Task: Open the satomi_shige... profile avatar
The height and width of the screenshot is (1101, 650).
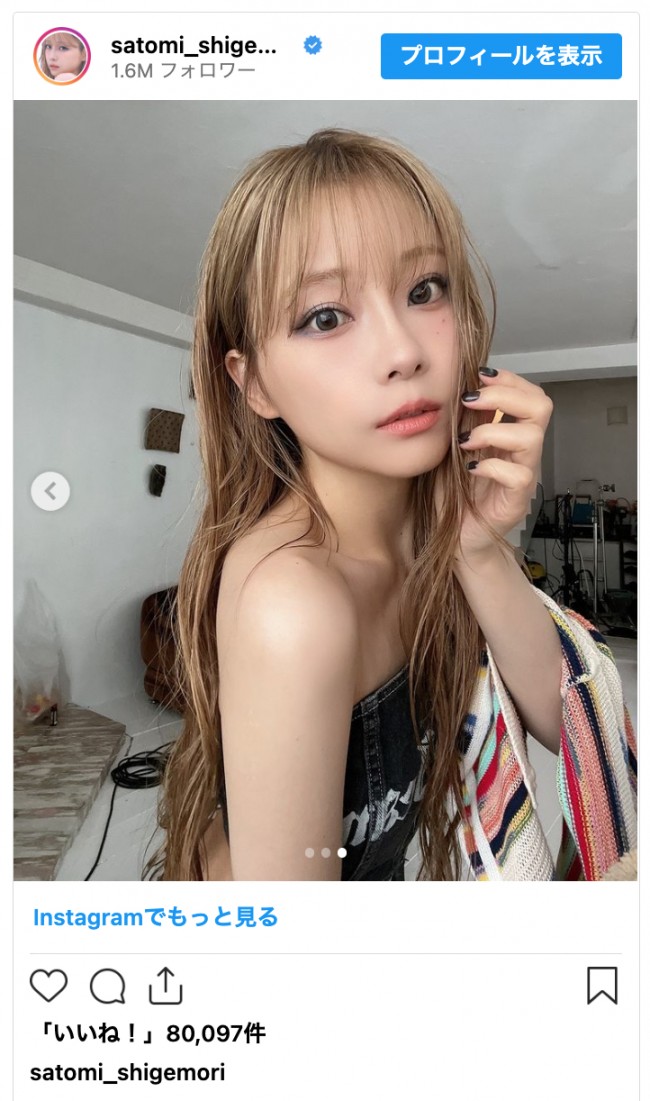Action: pyautogui.click(x=62, y=56)
